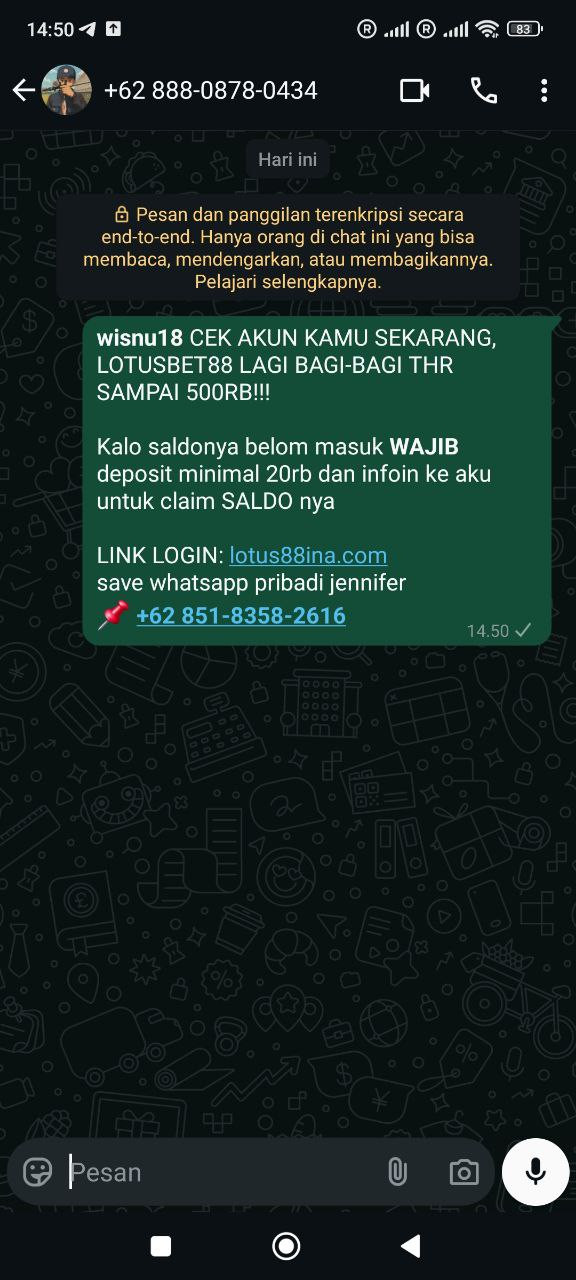
Task: Open the lotus88ina.com link
Action: [308, 555]
